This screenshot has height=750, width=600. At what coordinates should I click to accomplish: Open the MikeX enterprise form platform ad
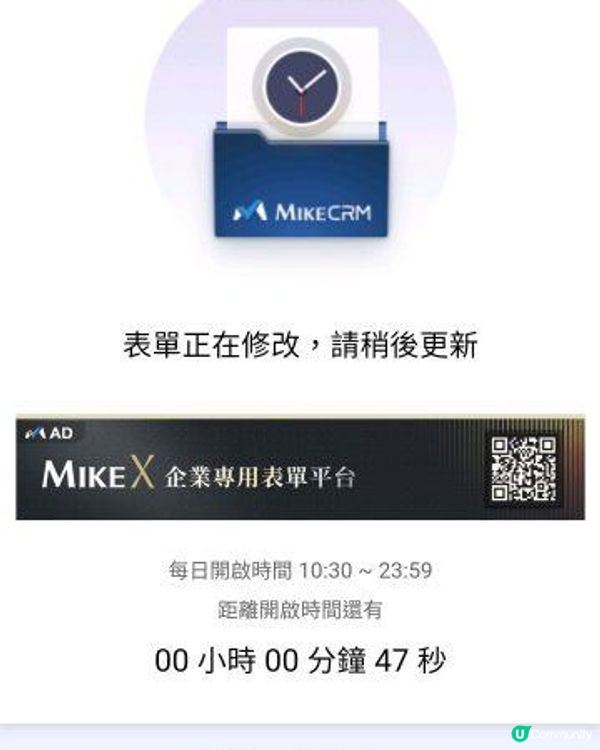(x=299, y=469)
